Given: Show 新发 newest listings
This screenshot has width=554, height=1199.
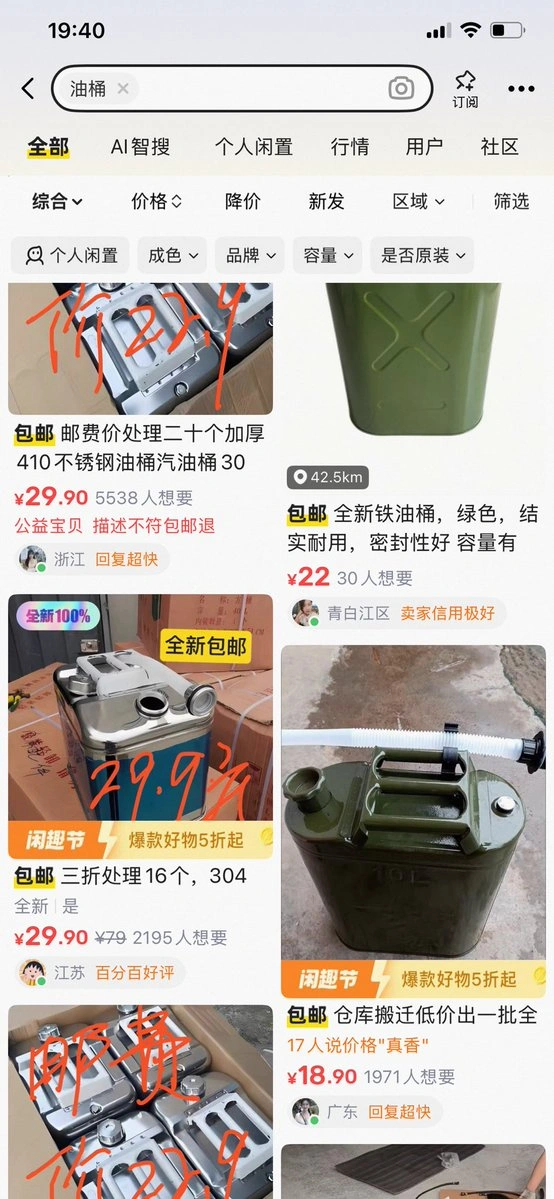Looking at the screenshot, I should point(327,201).
